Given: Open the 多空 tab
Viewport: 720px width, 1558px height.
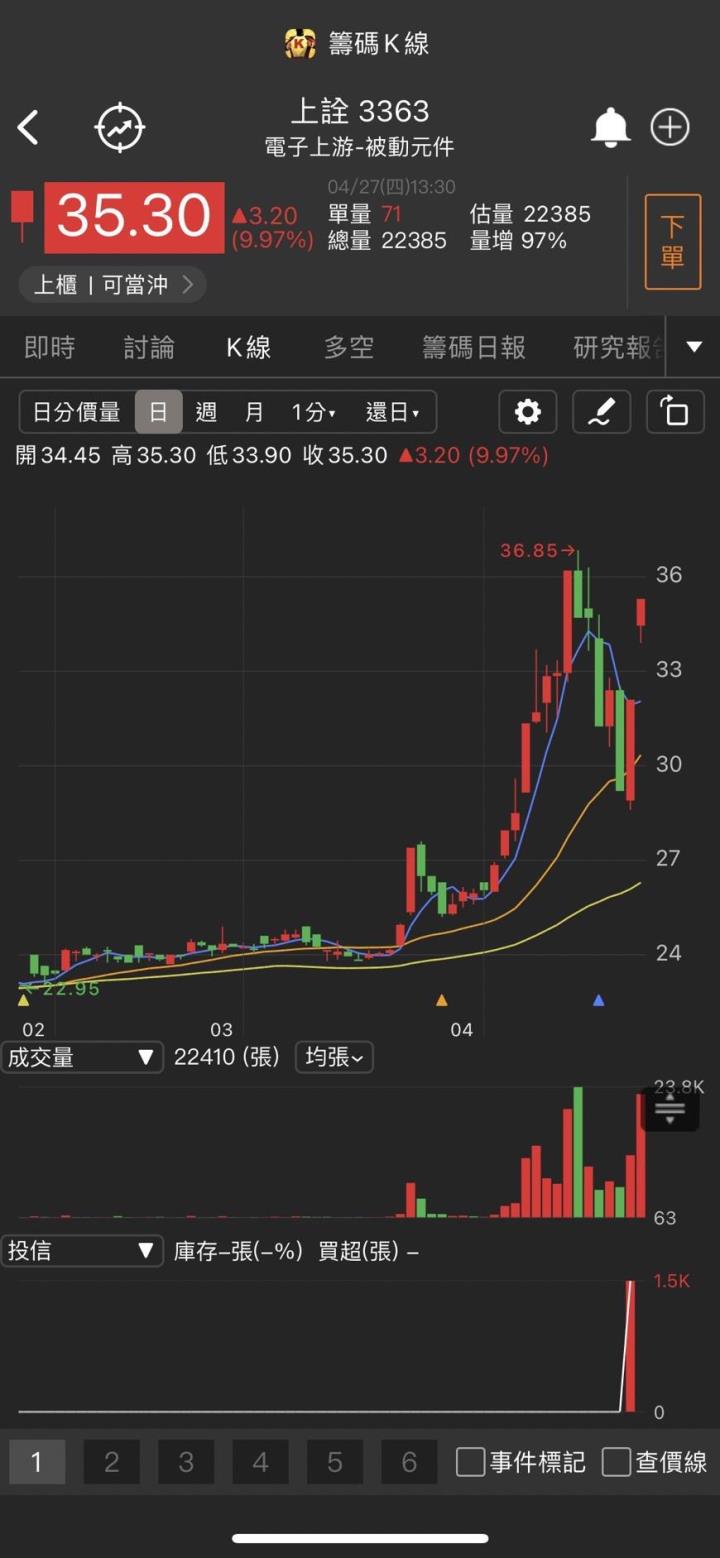Looking at the screenshot, I should click(349, 347).
